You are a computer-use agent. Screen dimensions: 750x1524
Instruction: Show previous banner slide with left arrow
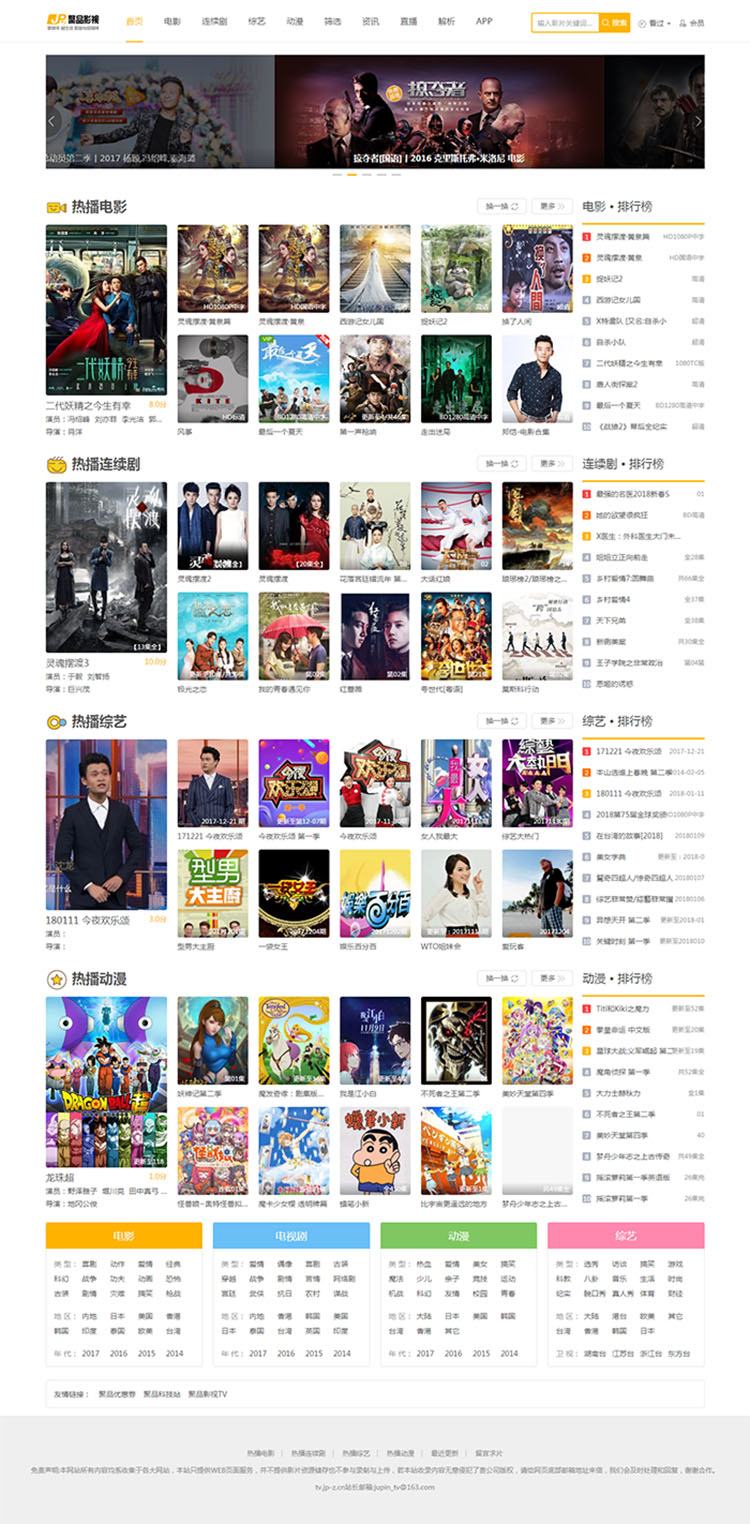pyautogui.click(x=53, y=122)
